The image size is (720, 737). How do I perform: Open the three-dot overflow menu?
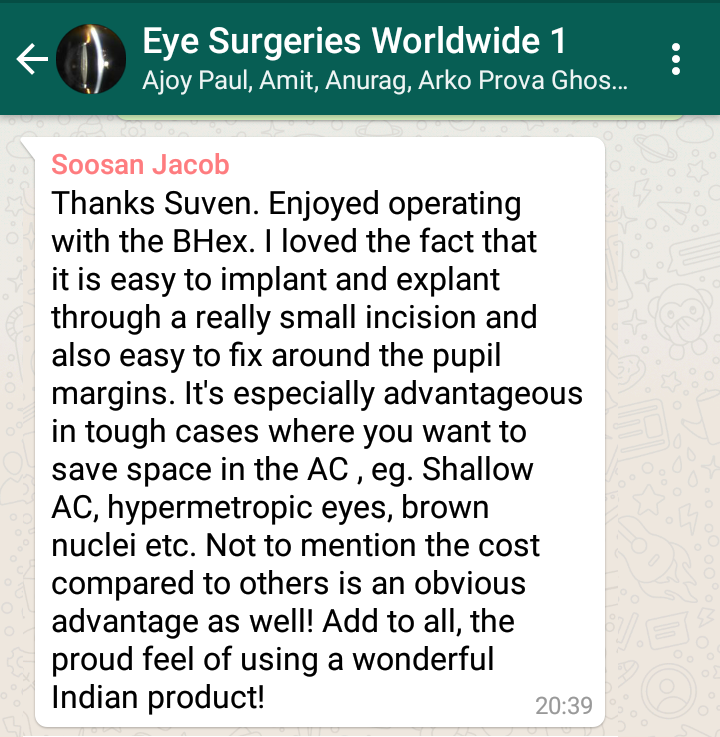tap(677, 60)
